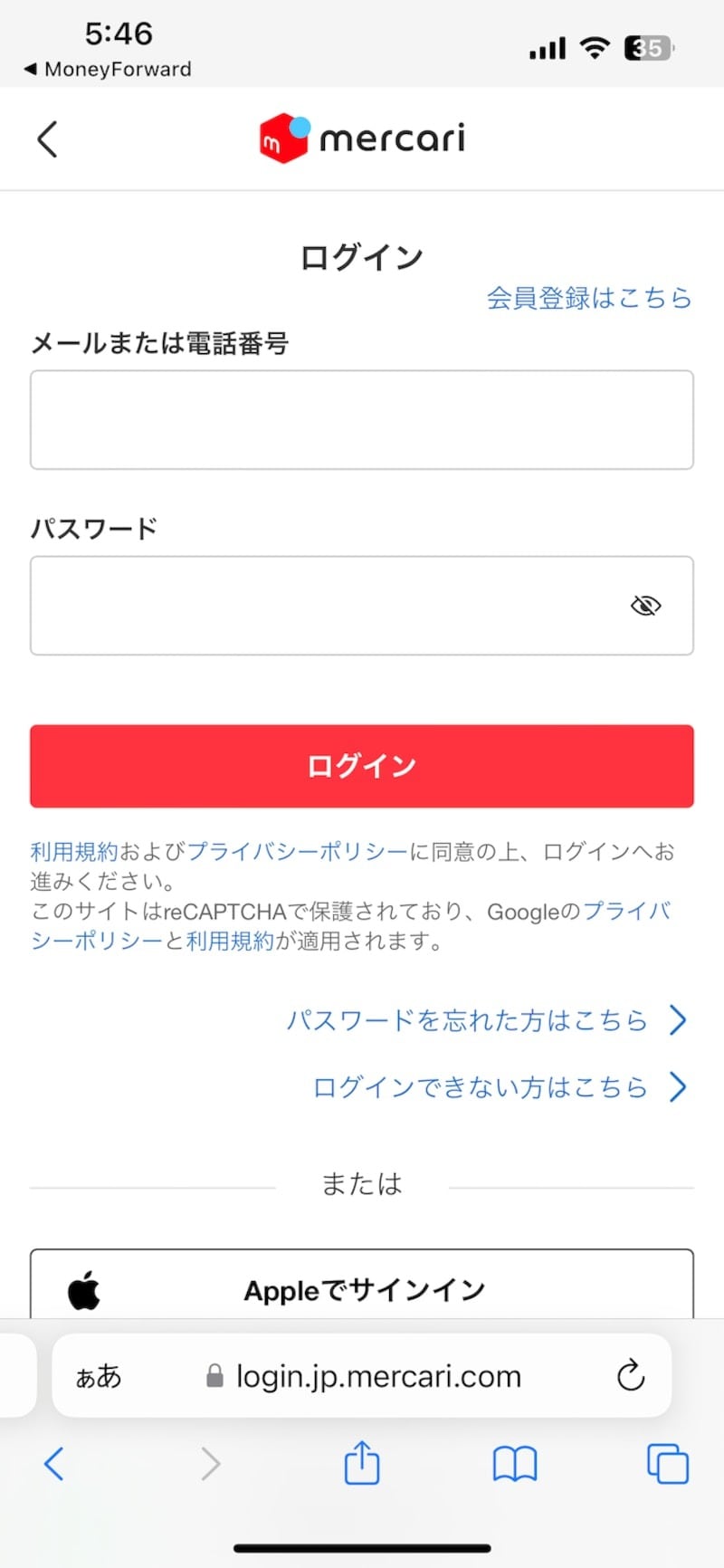The image size is (724, 1568).
Task: Open the Safari tab overview icon
Action: tap(667, 1463)
